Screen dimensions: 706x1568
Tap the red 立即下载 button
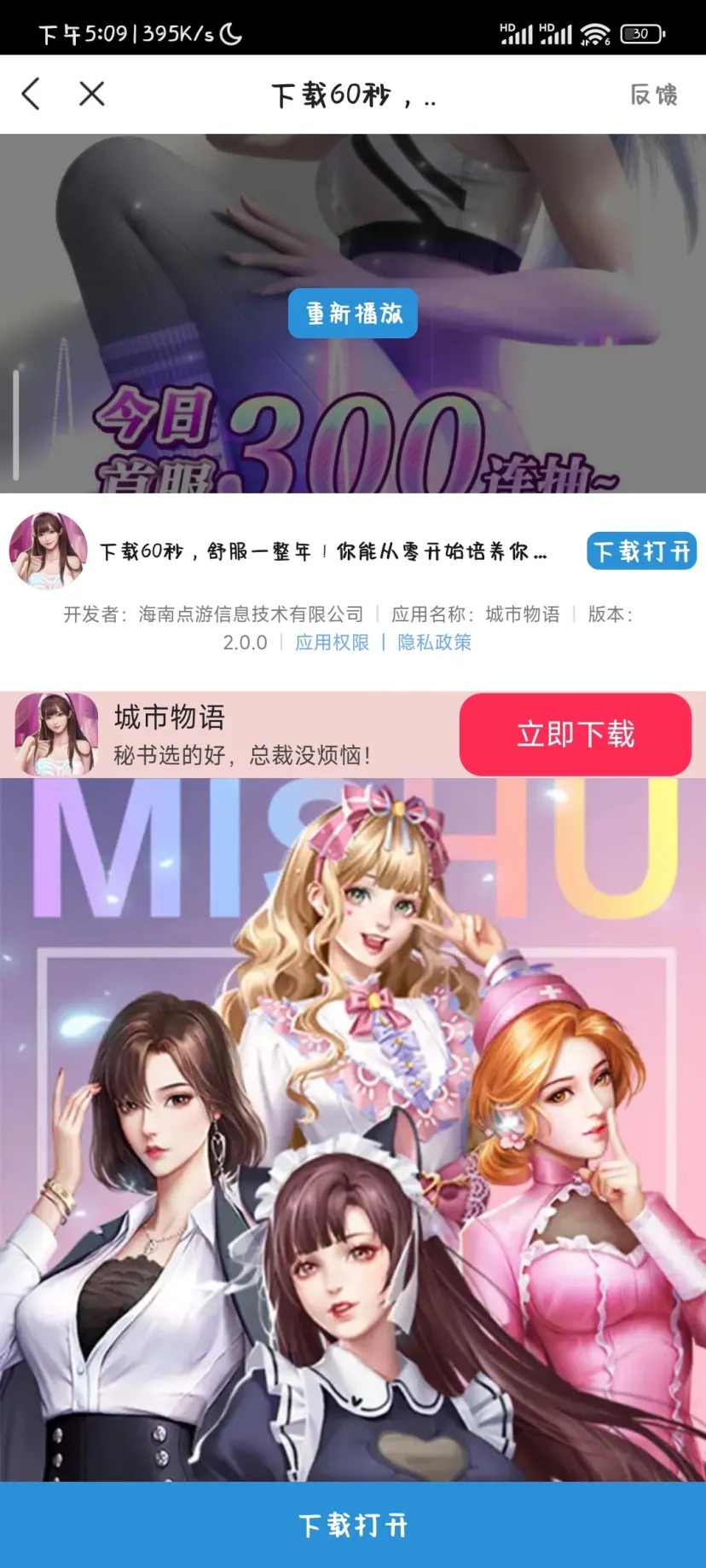point(576,735)
